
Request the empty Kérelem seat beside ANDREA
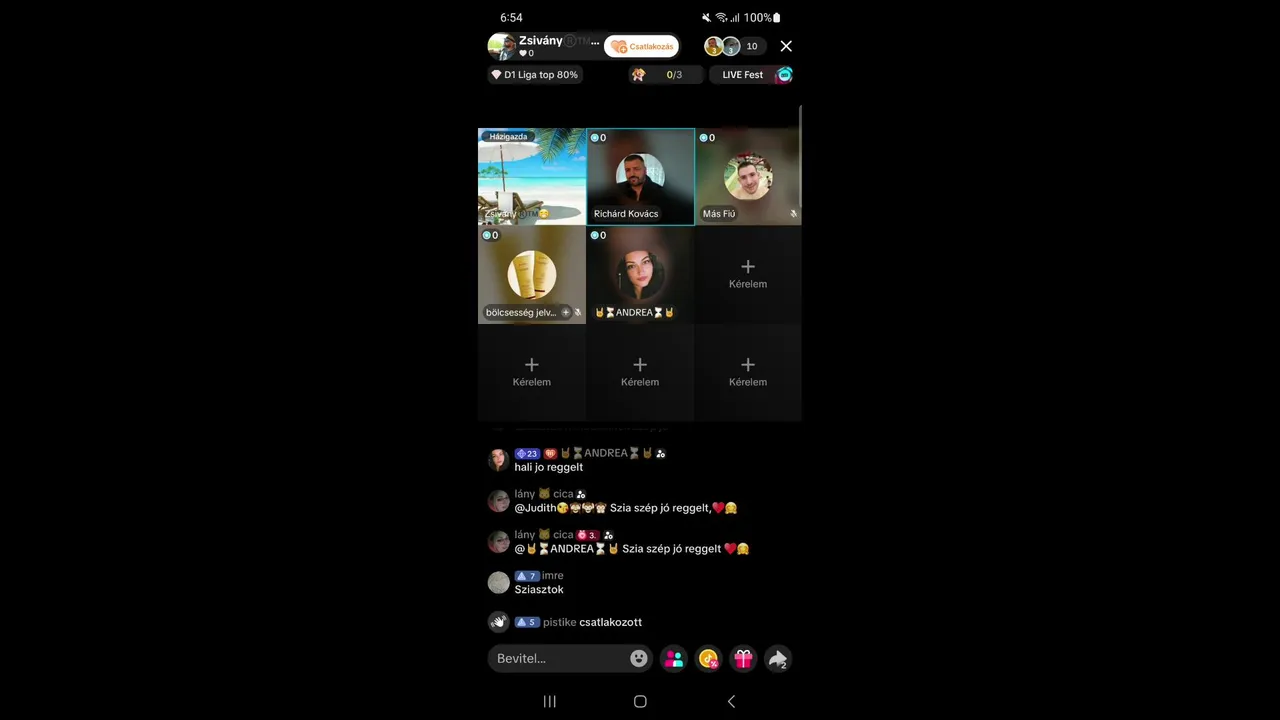coord(748,273)
